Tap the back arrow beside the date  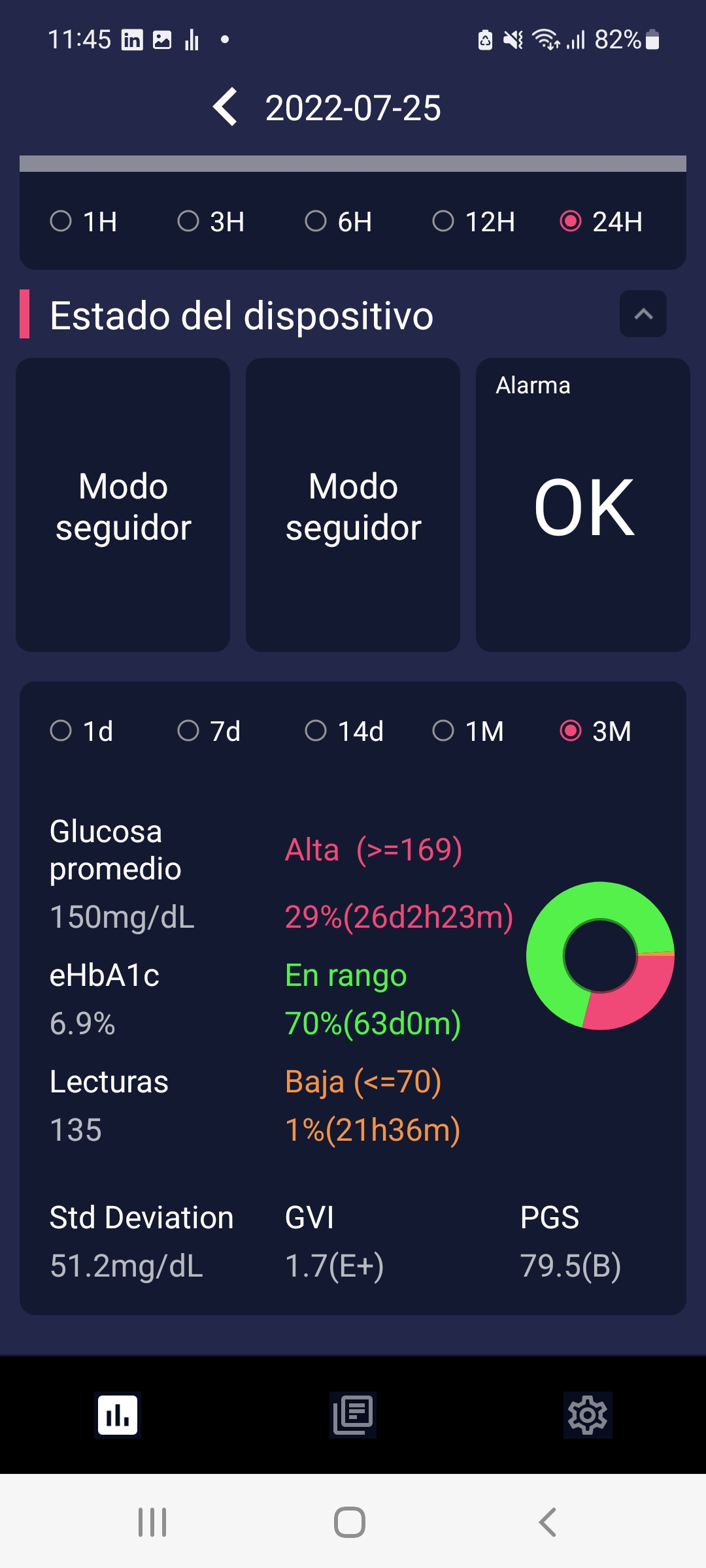pyautogui.click(x=226, y=108)
